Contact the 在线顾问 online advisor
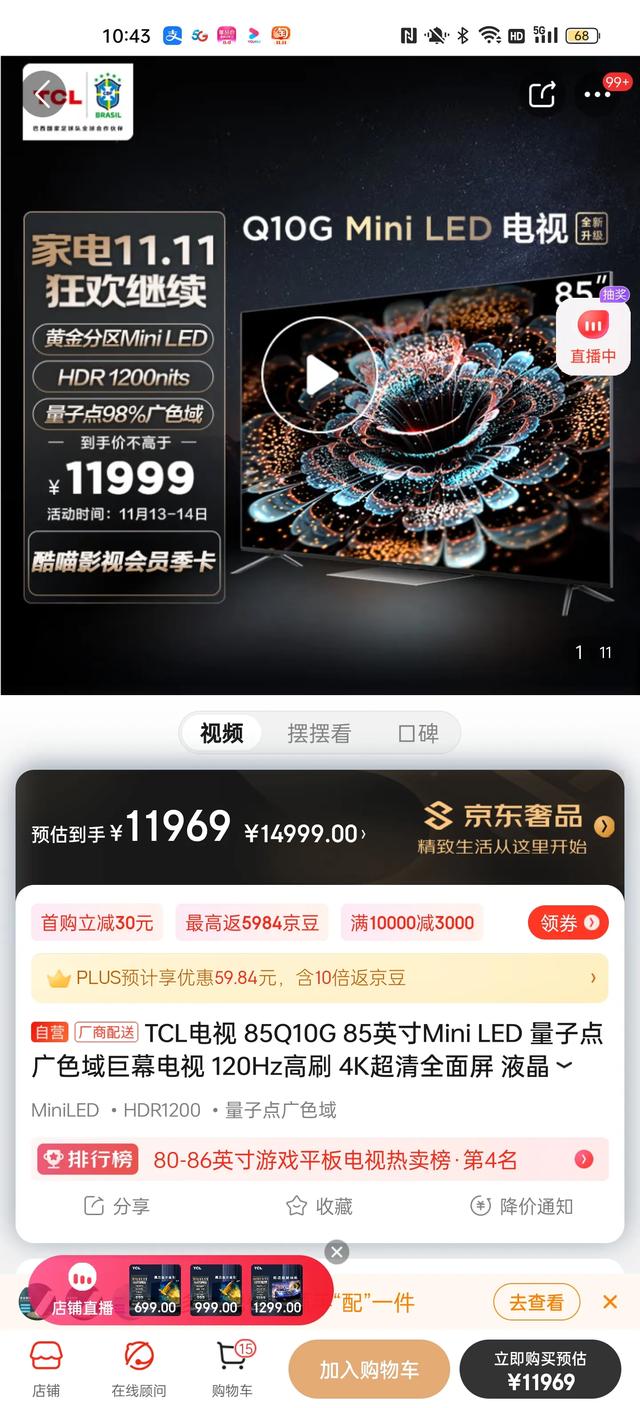The width and height of the screenshot is (640, 1408). pyautogui.click(x=139, y=1369)
